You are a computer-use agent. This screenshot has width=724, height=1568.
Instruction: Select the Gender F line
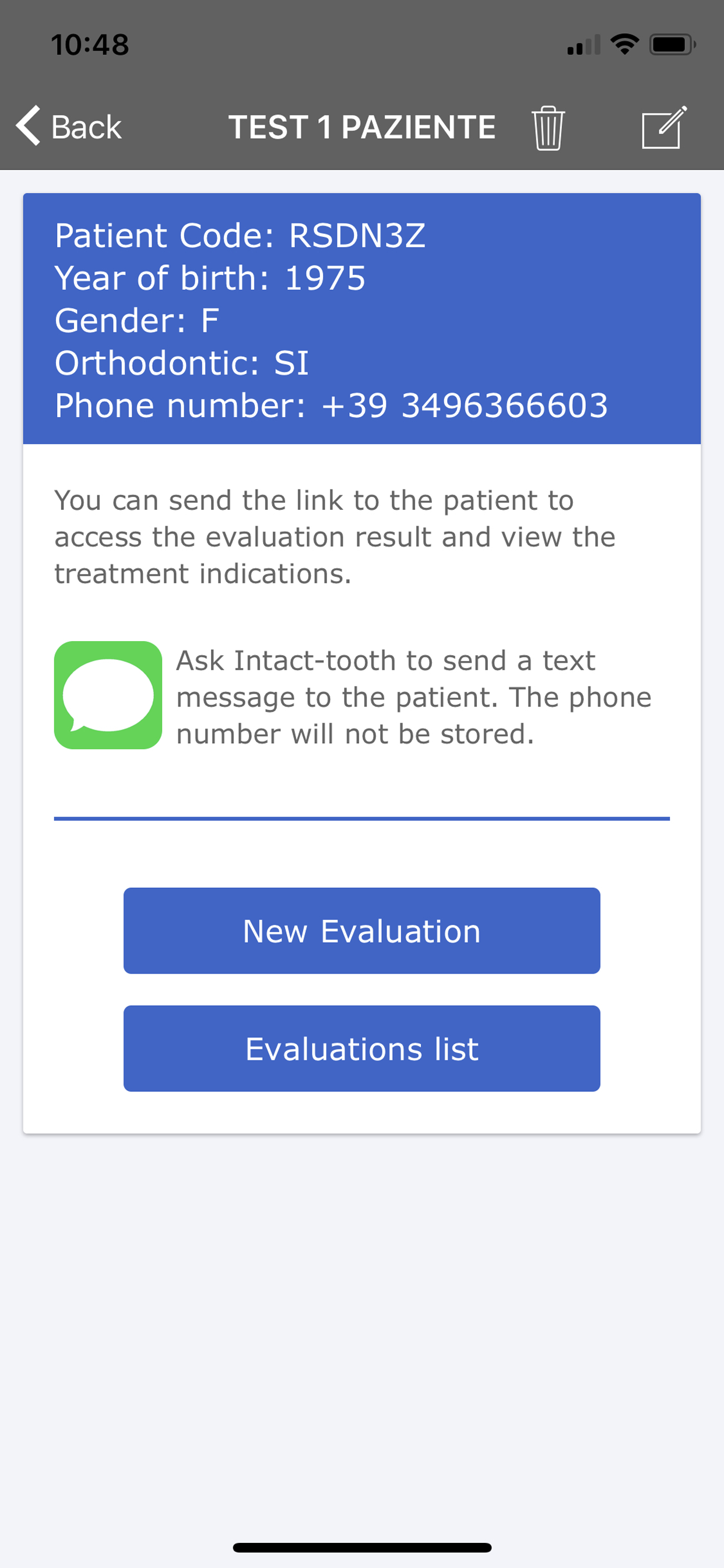(x=137, y=320)
